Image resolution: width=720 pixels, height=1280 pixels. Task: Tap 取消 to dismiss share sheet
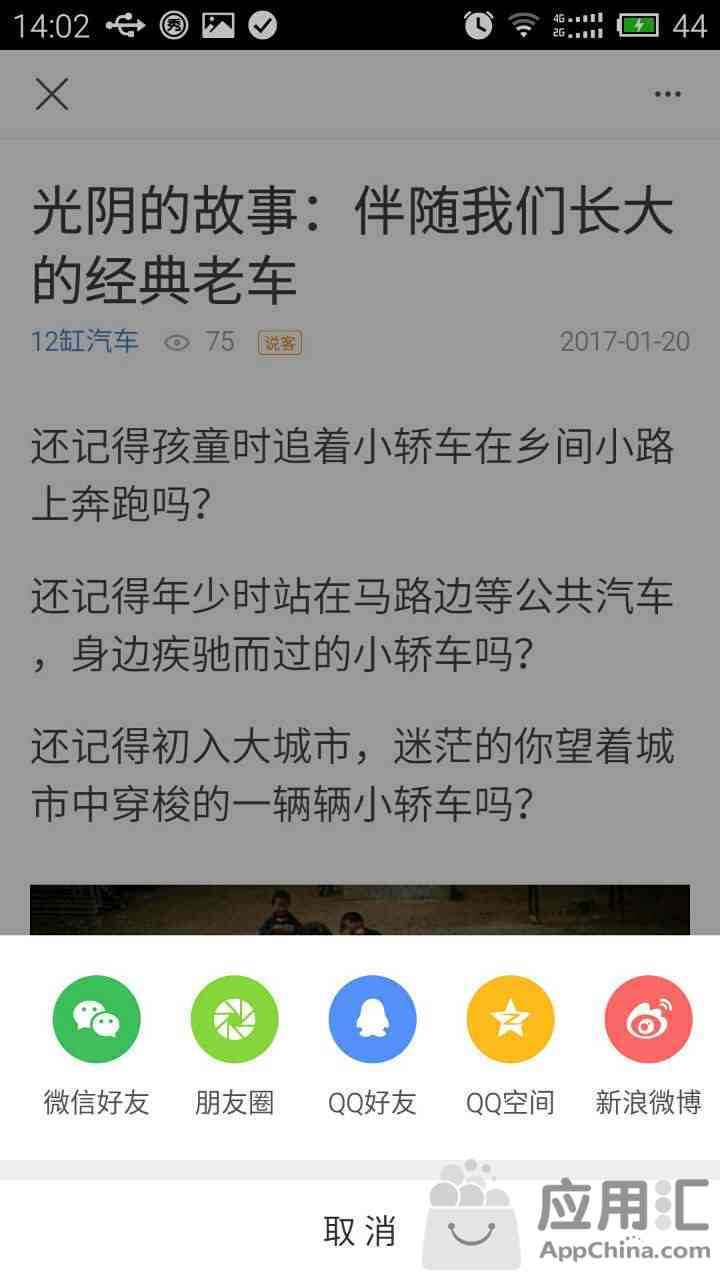coord(360,1230)
